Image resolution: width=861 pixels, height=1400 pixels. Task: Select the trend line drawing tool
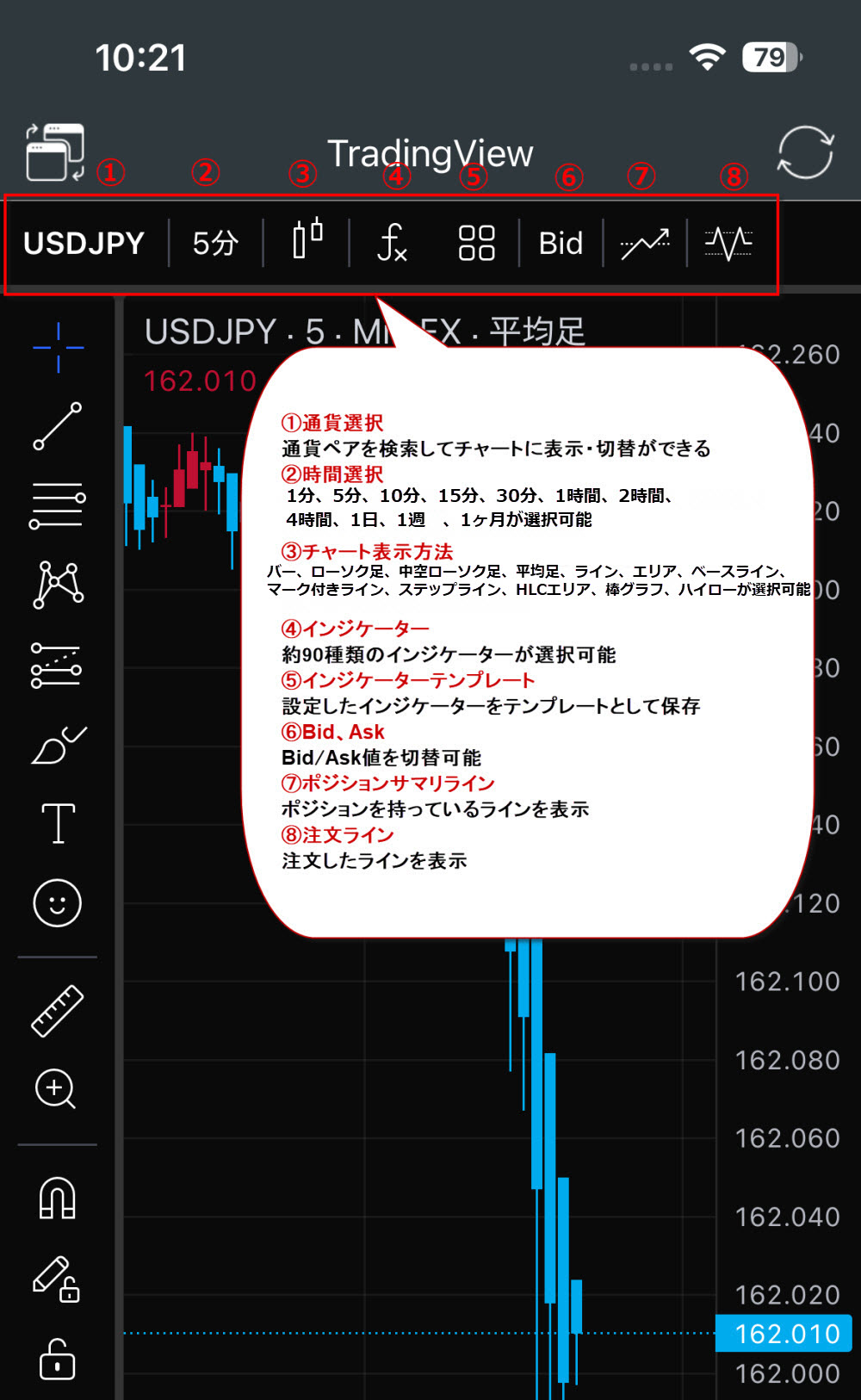58,425
